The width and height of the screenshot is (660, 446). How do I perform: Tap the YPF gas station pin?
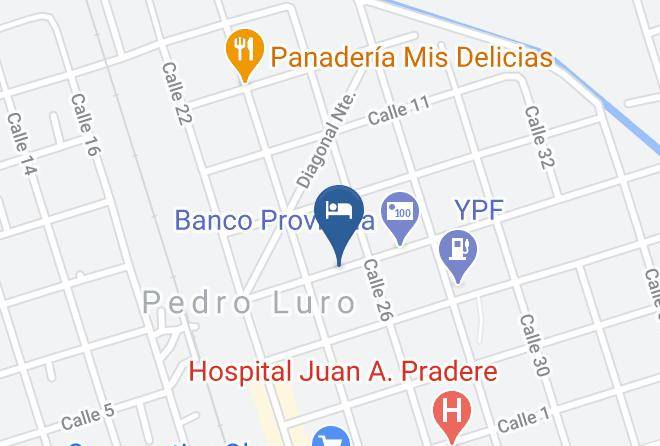[x=459, y=250]
